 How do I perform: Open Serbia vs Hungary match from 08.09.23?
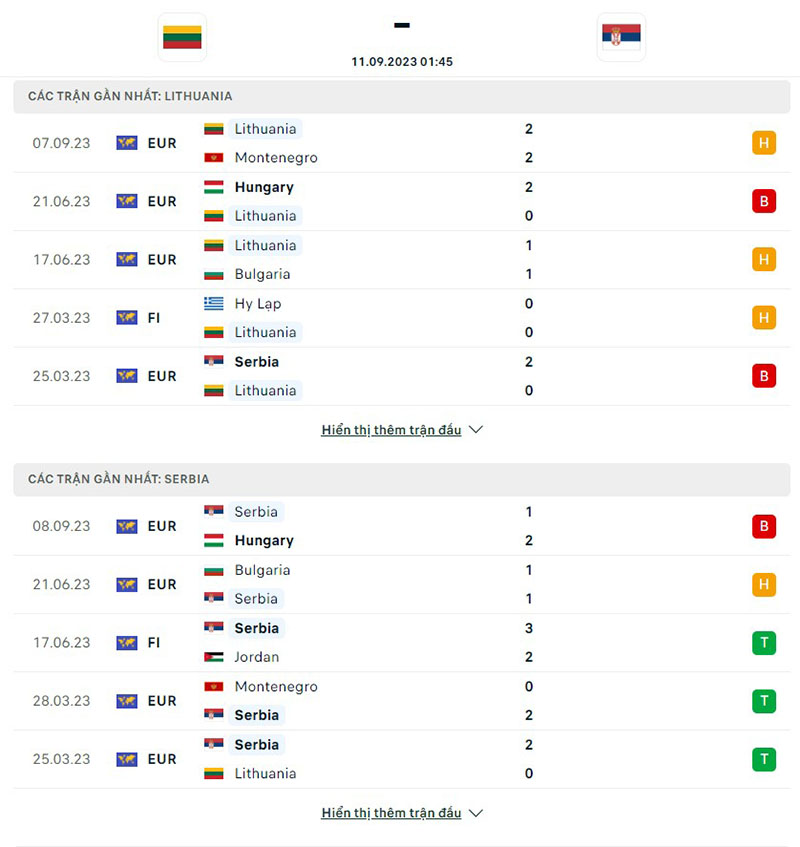[x=400, y=526]
